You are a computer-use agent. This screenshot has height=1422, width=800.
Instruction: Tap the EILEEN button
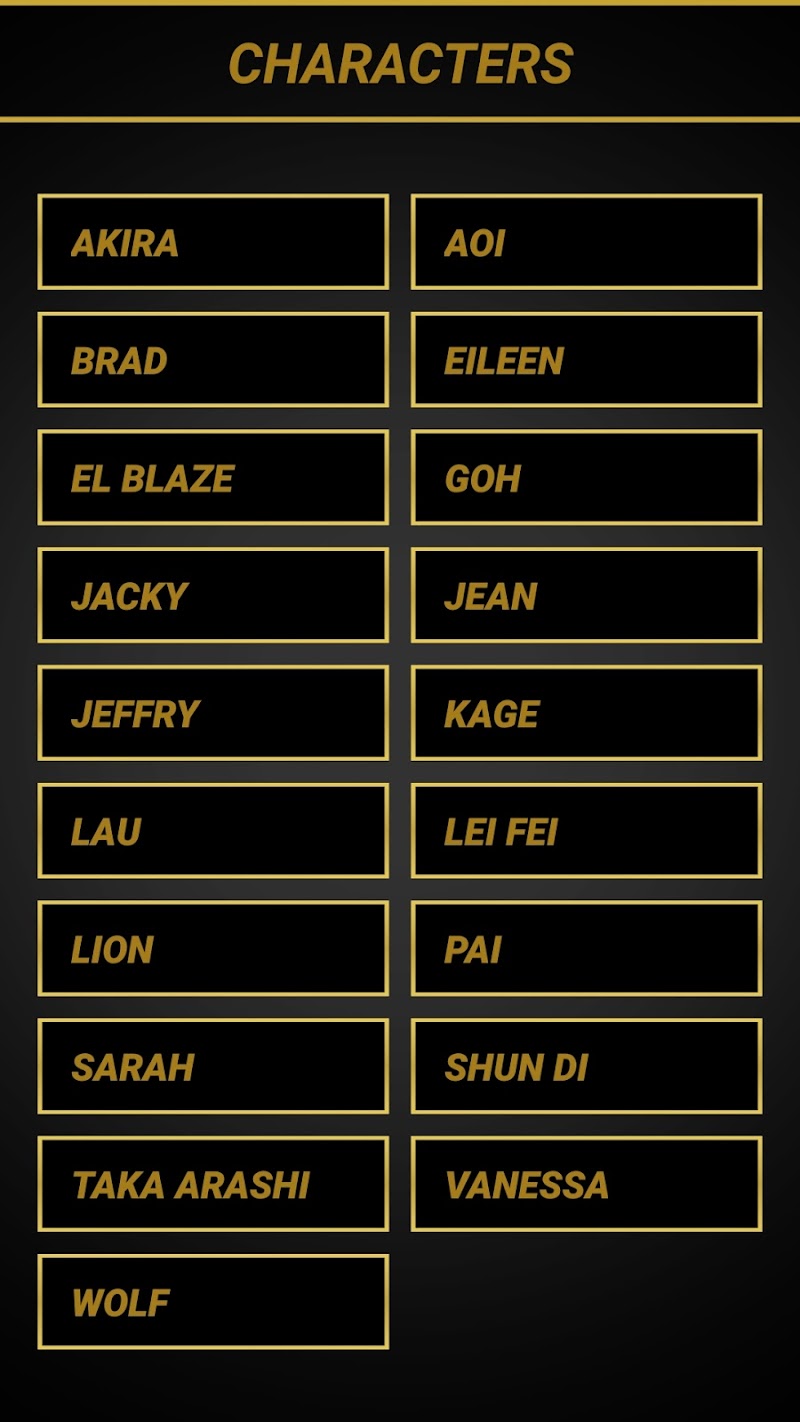click(586, 360)
